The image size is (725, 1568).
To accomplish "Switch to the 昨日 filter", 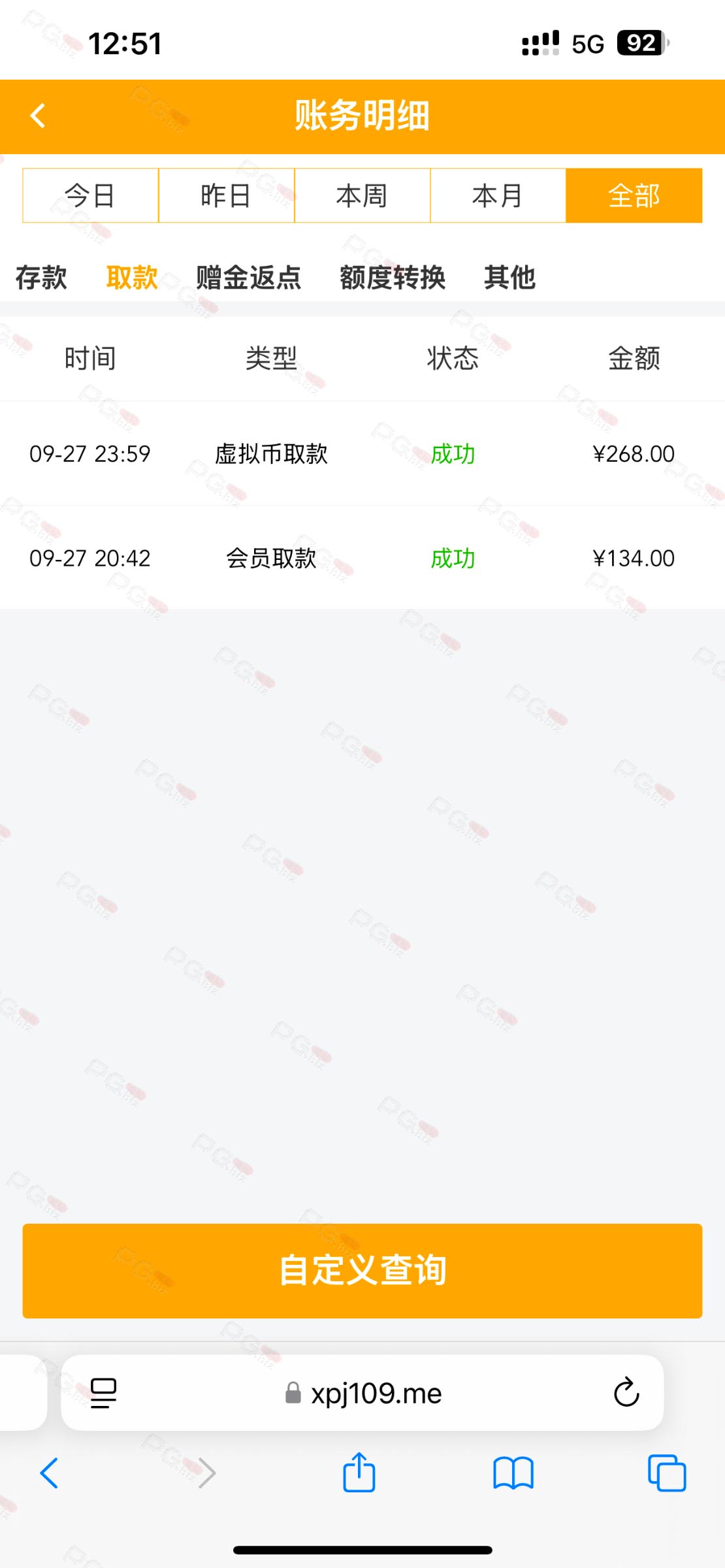I will click(227, 195).
